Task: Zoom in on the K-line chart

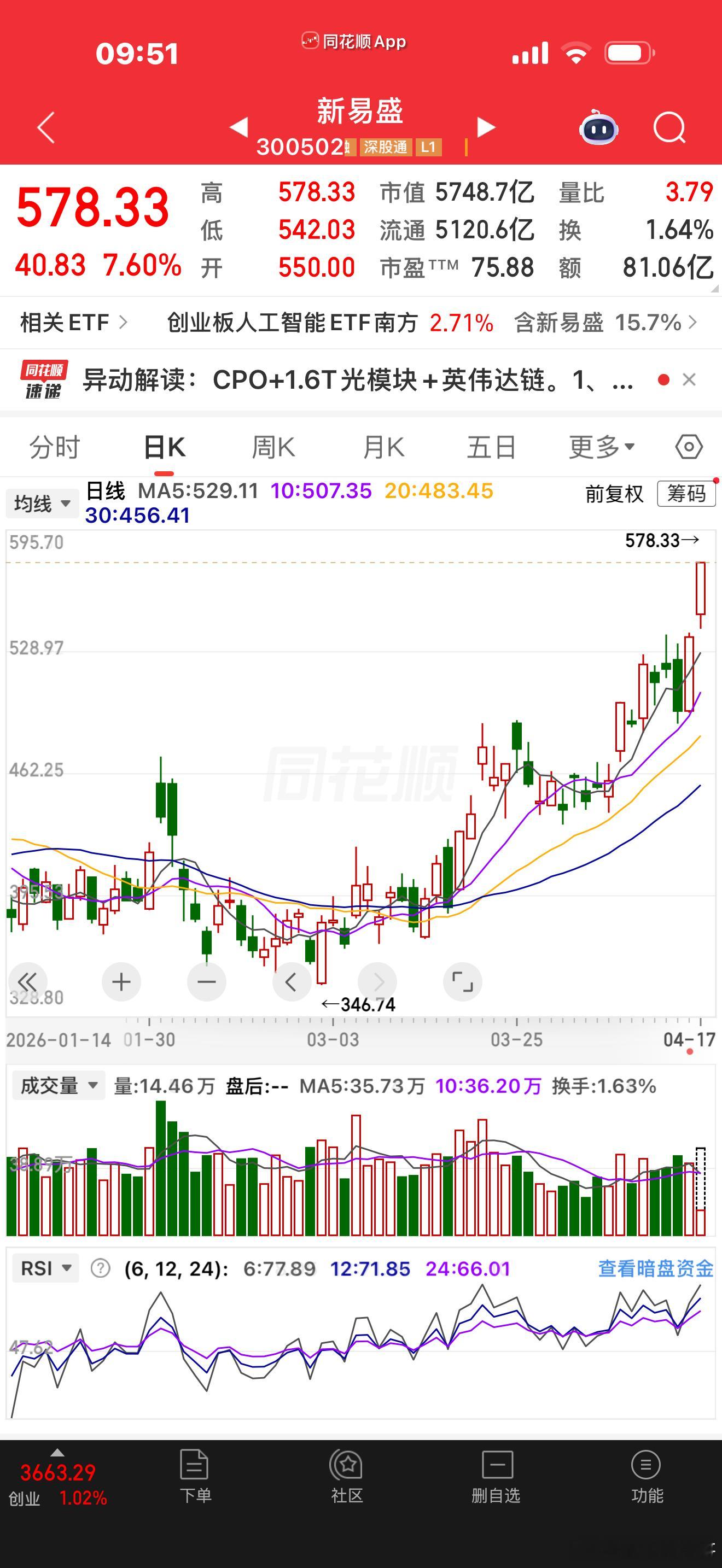Action: click(121, 981)
